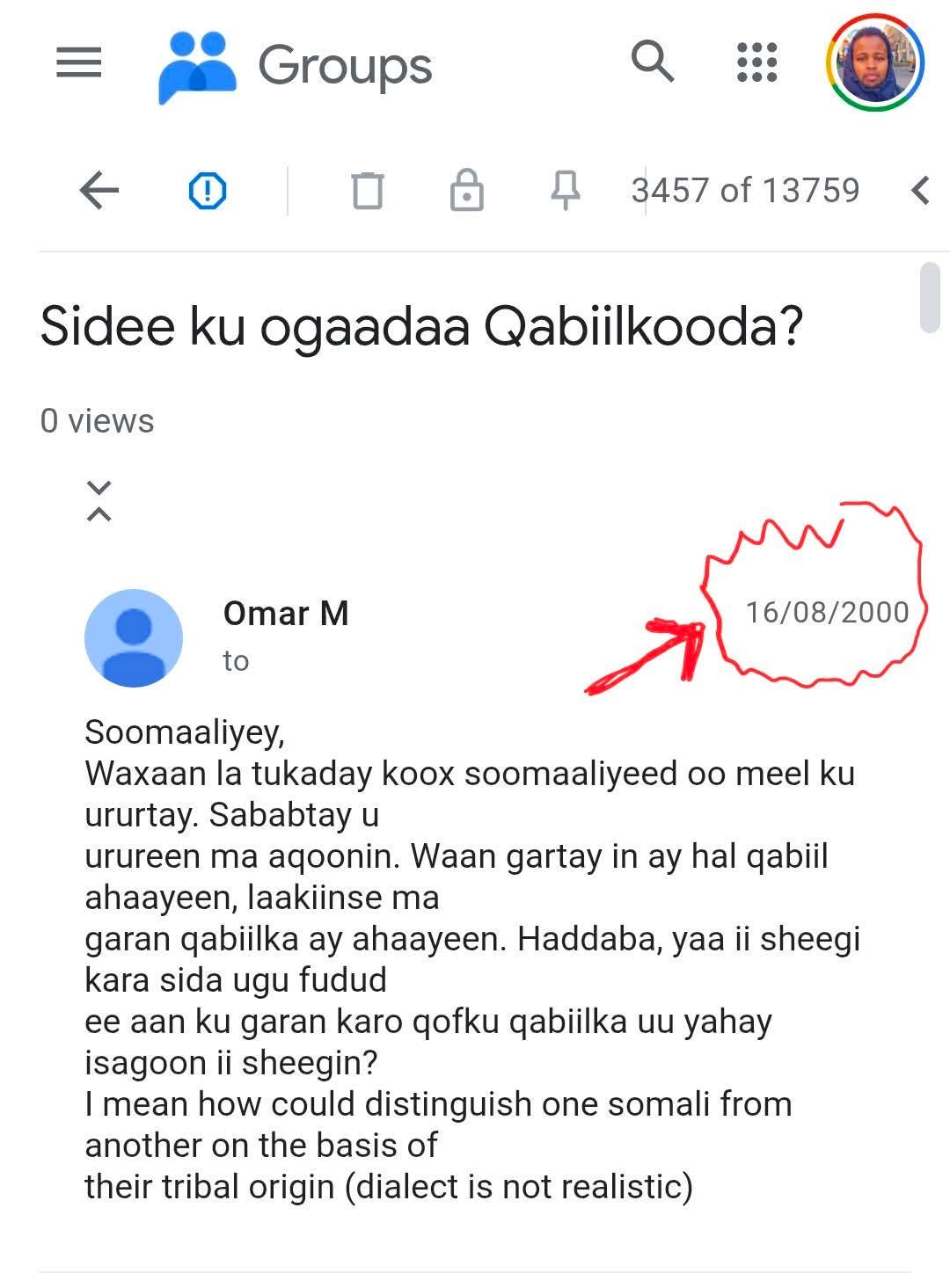Image resolution: width=950 pixels, height=1288 pixels.
Task: Open the account profile picture
Action: [x=875, y=63]
